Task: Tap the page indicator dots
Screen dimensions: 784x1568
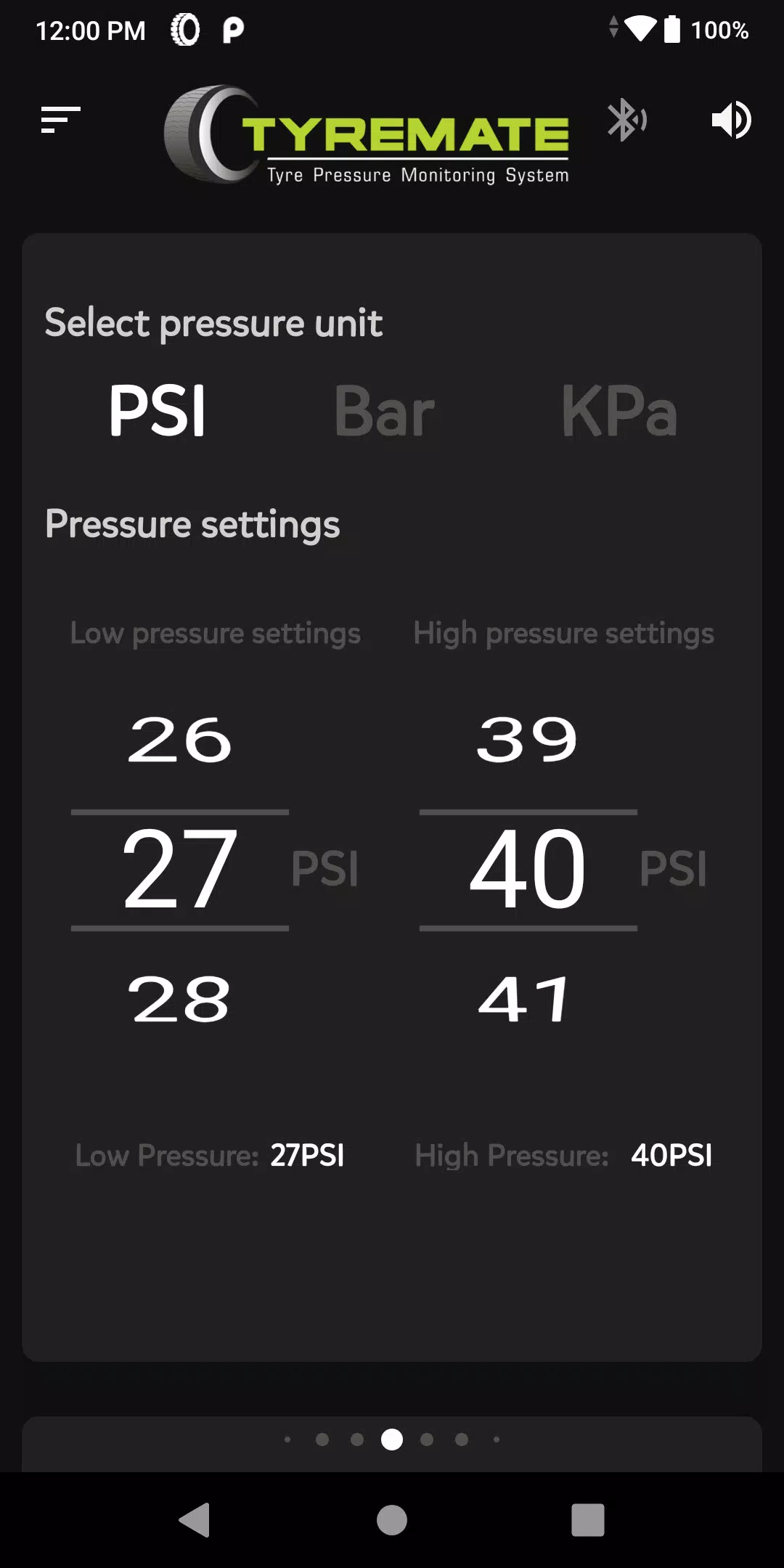Action: tap(392, 1439)
